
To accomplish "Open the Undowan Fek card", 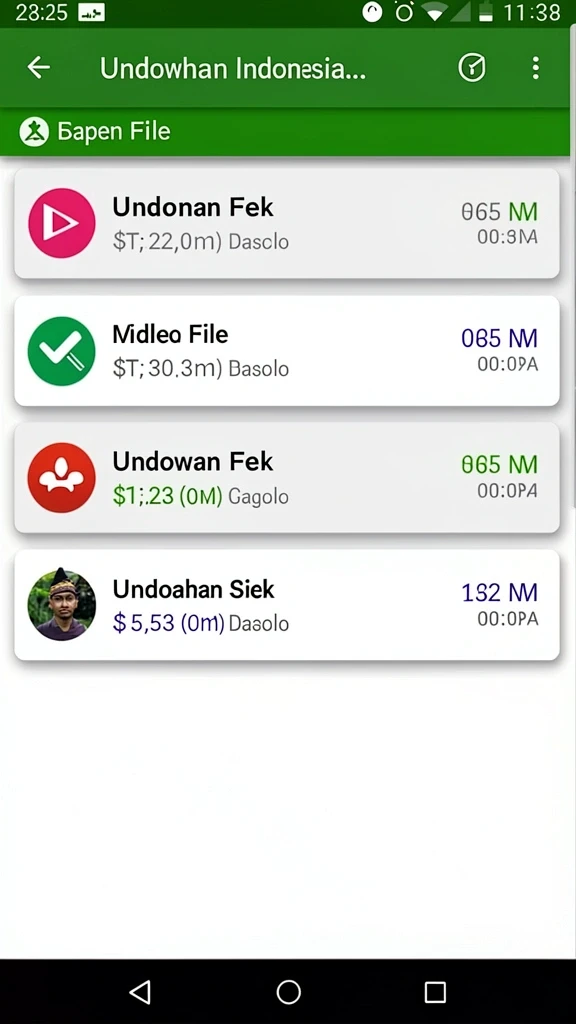I will coord(287,477).
